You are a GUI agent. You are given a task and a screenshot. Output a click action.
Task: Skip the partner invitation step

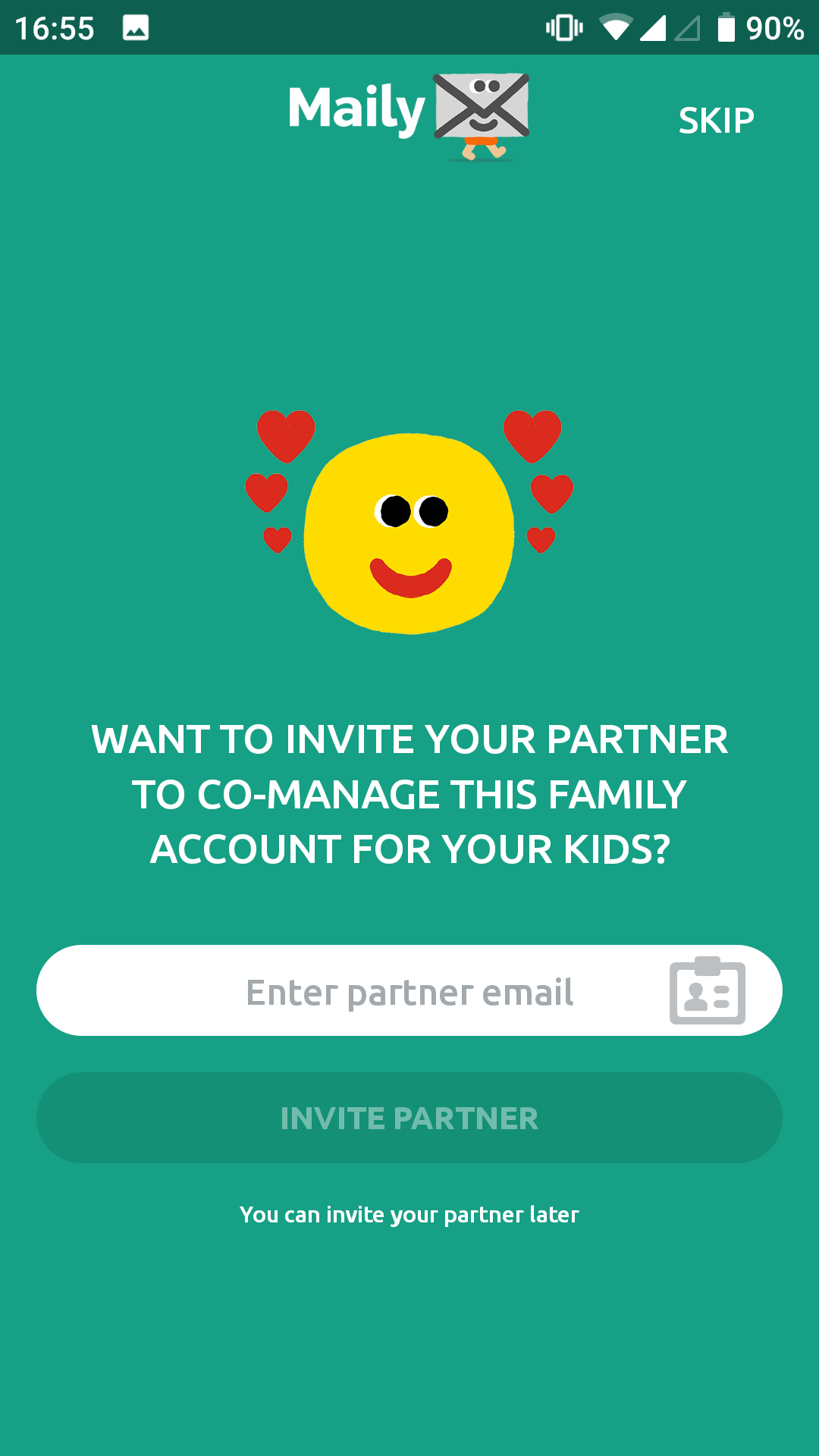coord(716,121)
